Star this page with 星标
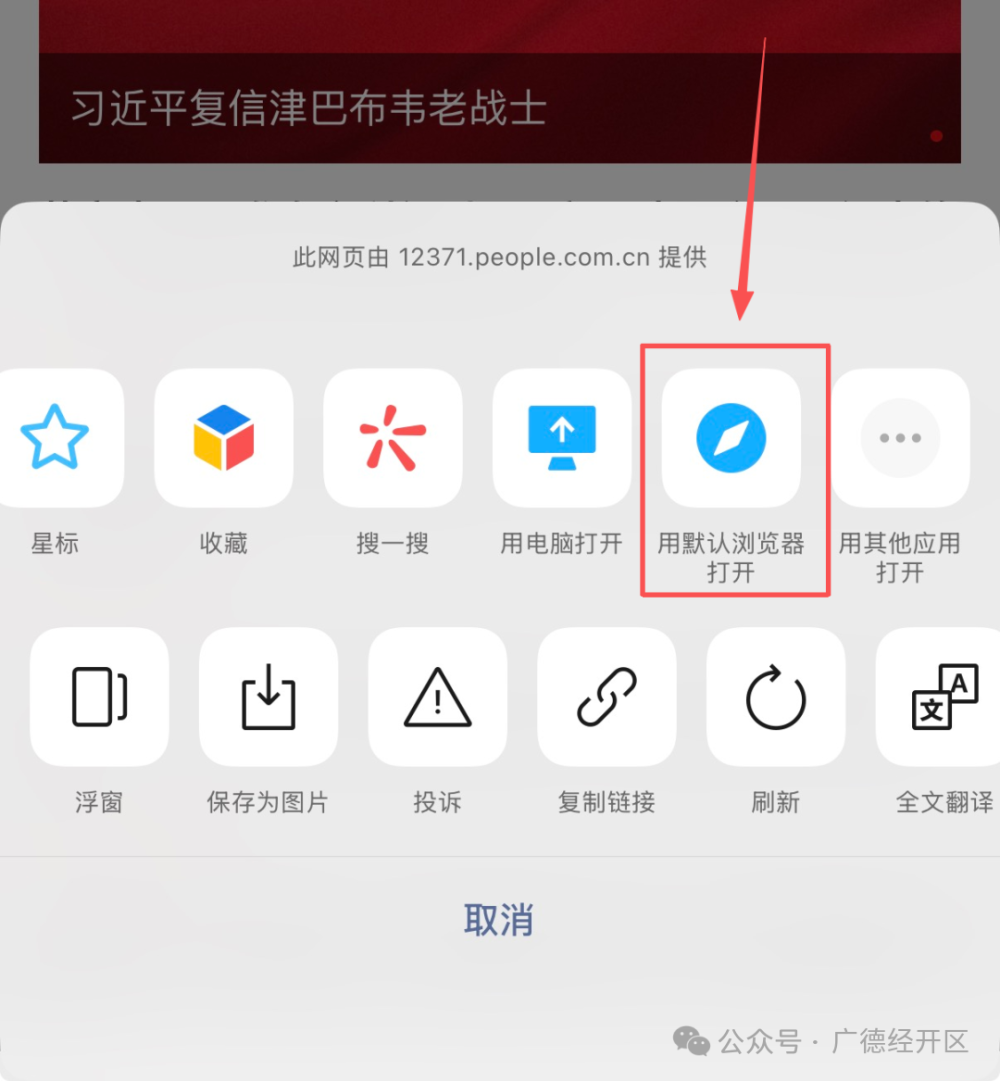Image resolution: width=1000 pixels, height=1081 pixels. [55, 438]
